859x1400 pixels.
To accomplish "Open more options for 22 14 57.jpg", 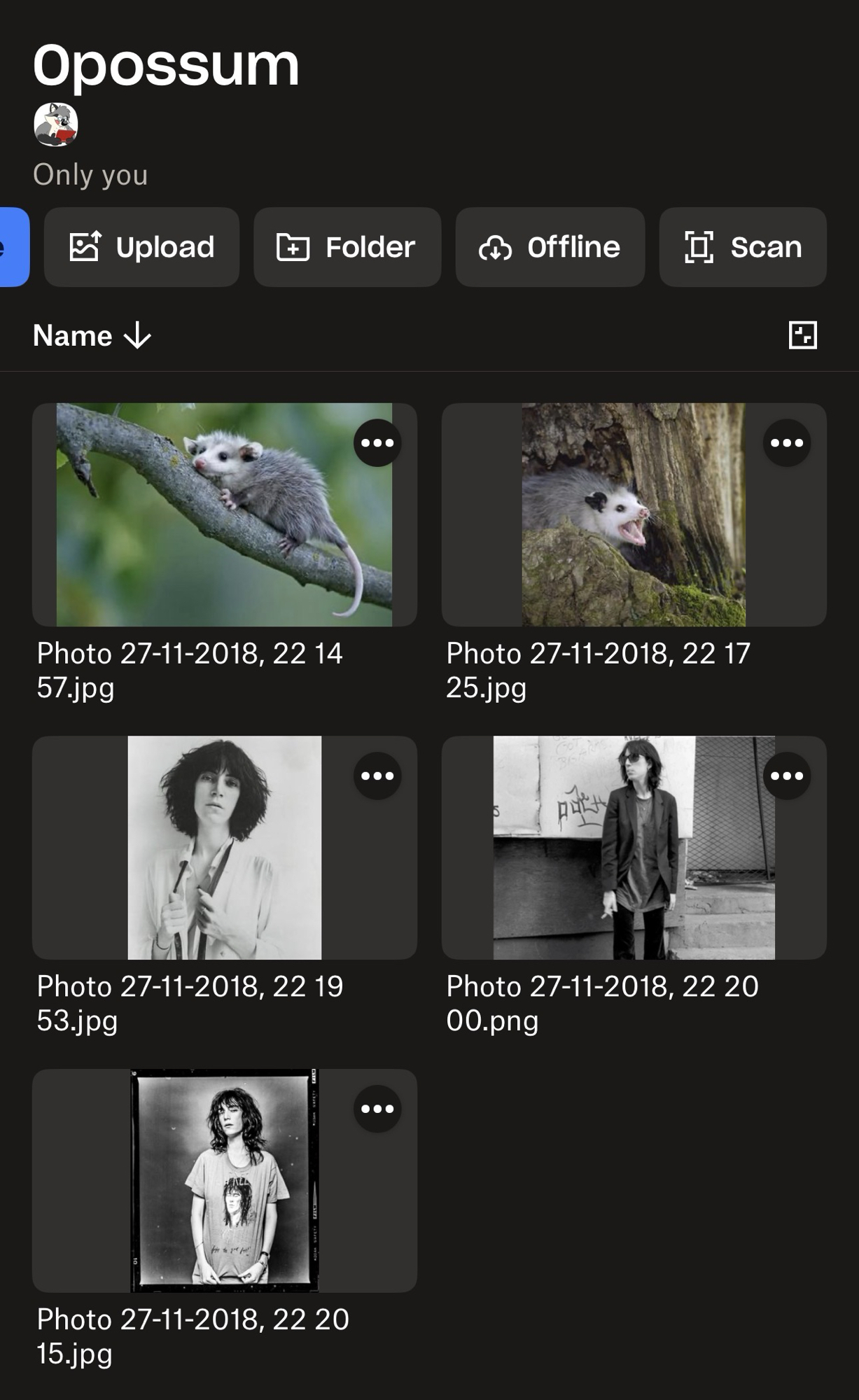I will click(377, 443).
